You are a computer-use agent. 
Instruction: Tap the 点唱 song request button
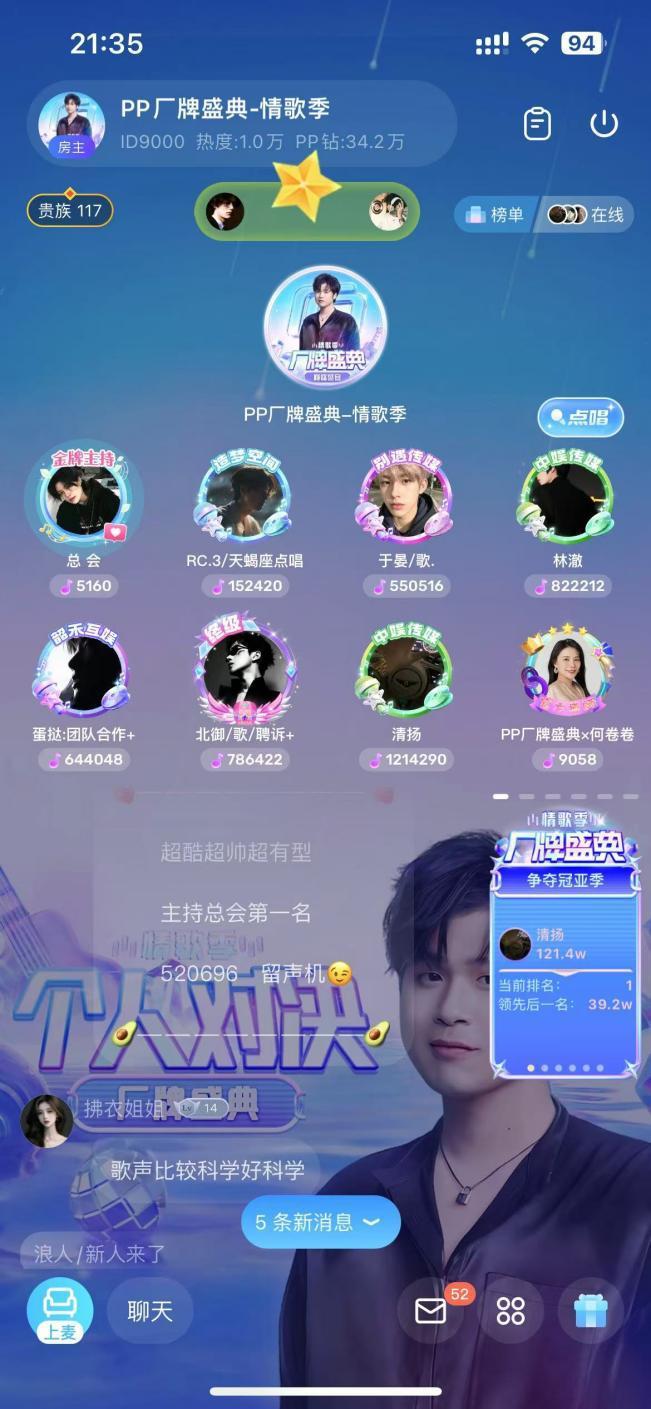580,418
